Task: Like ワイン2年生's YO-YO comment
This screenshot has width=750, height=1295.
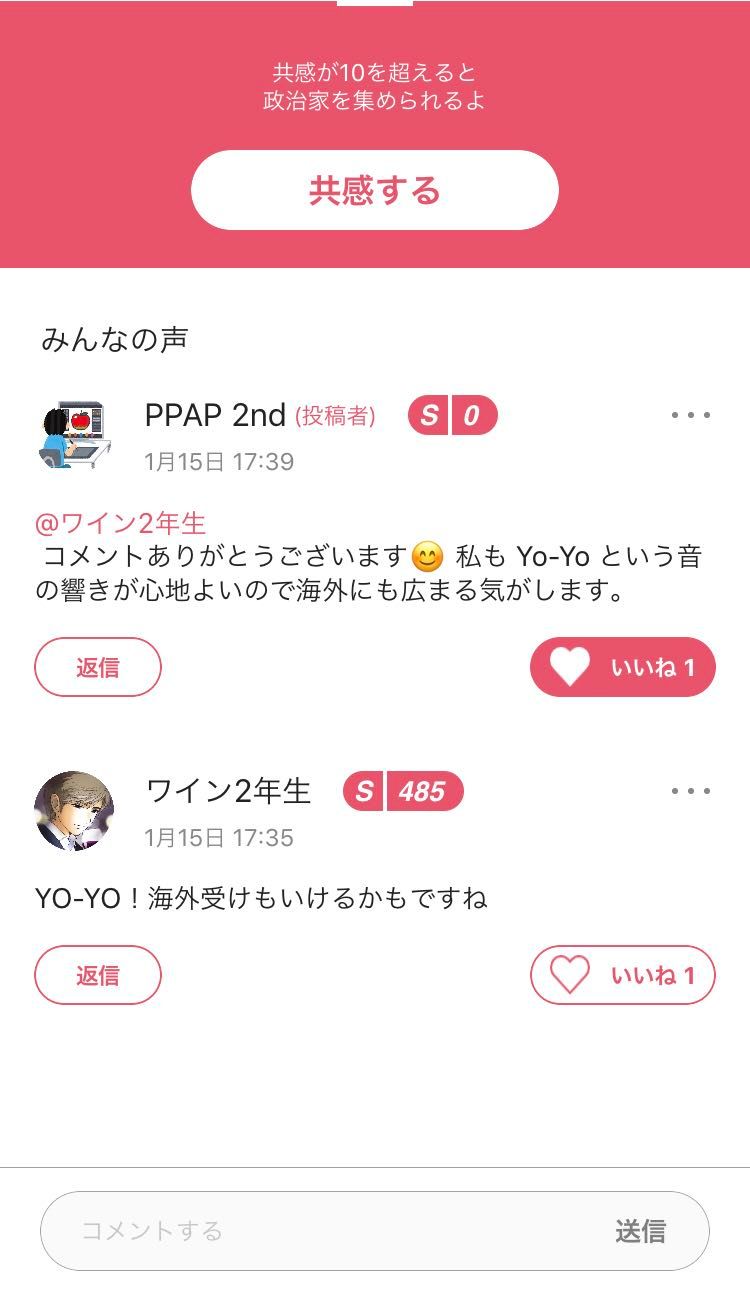Action: pos(622,975)
